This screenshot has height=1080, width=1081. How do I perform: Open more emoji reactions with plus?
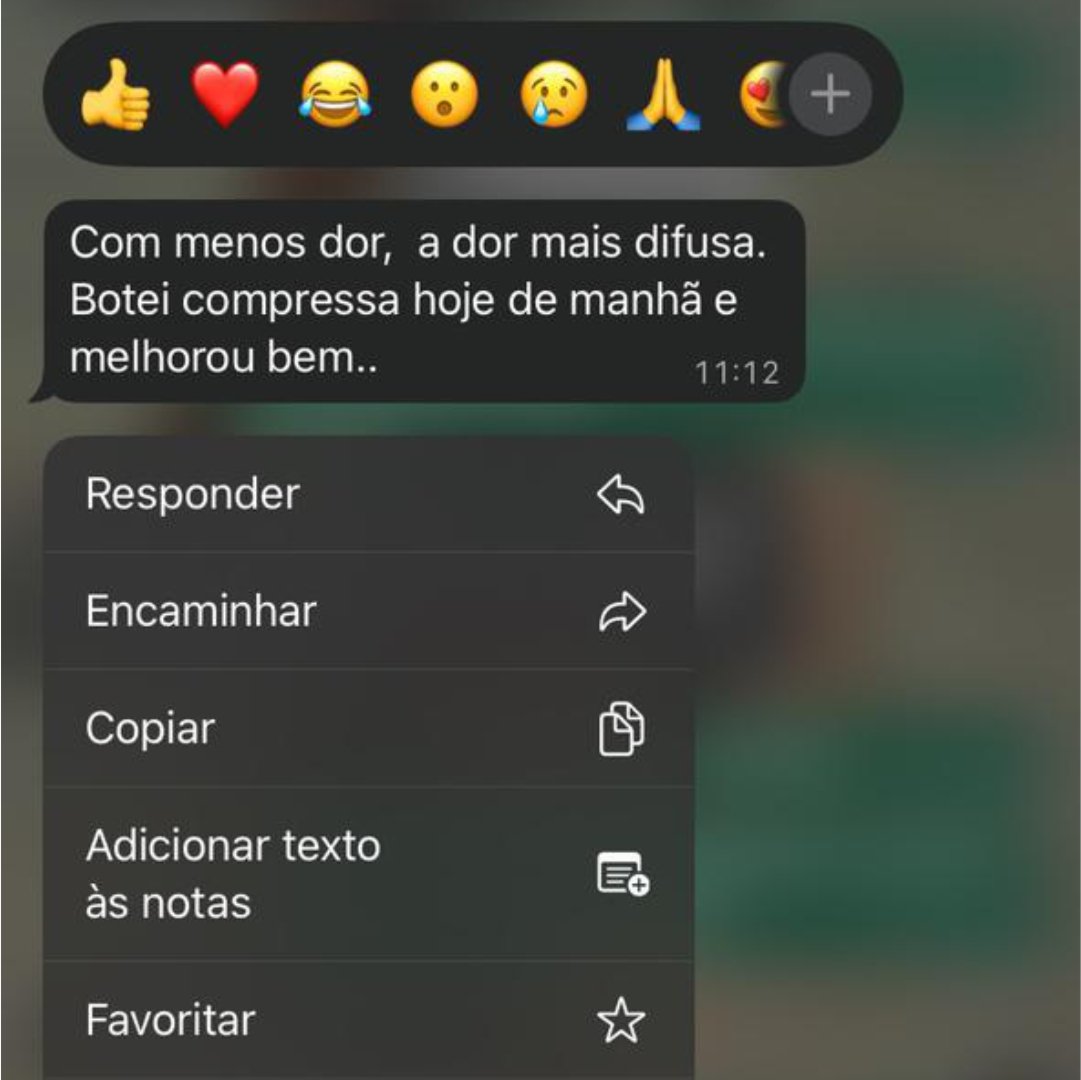[830, 95]
